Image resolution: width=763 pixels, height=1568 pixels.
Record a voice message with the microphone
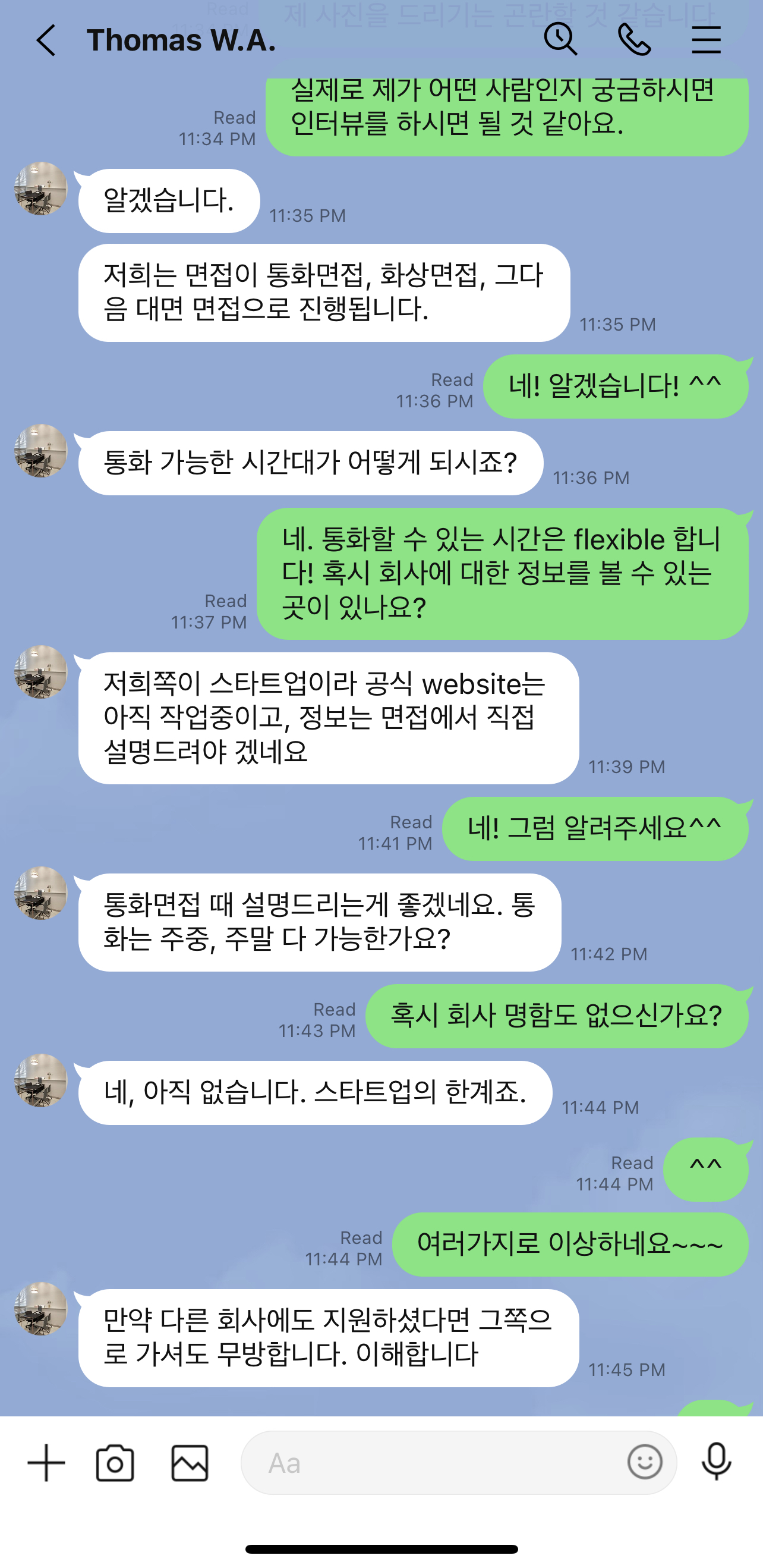(x=716, y=1462)
